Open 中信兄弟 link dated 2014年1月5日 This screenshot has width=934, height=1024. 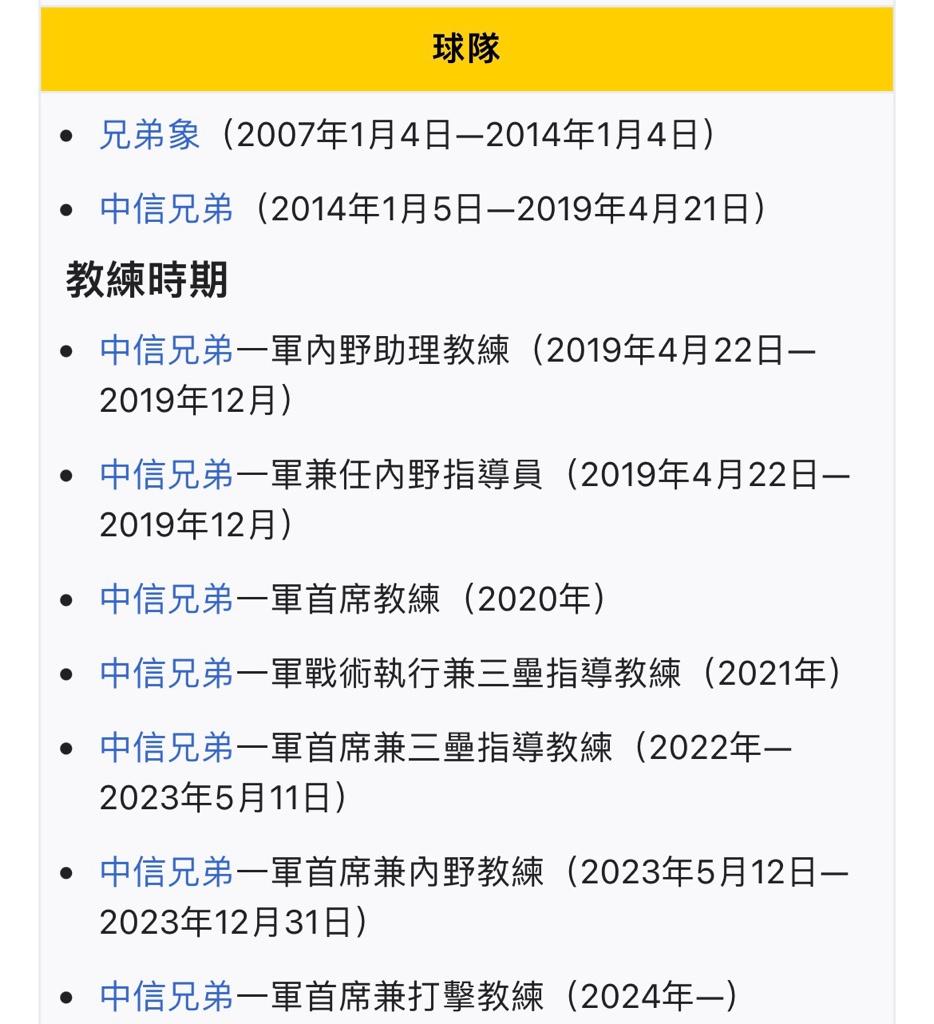[166, 209]
